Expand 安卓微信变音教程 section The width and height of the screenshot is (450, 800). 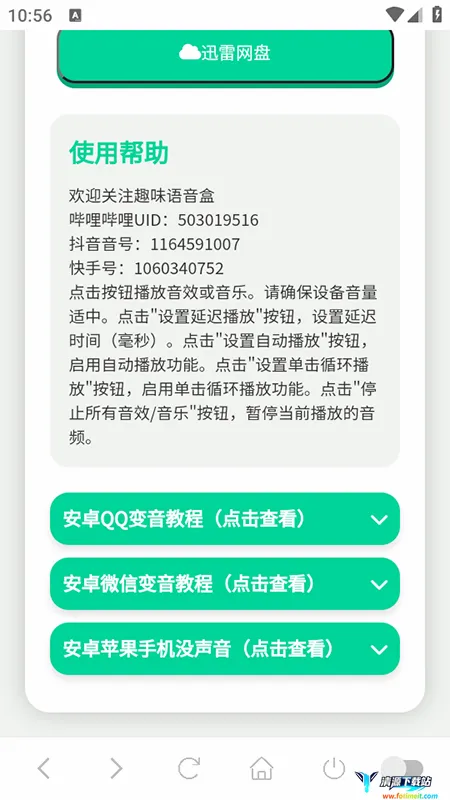pos(225,584)
